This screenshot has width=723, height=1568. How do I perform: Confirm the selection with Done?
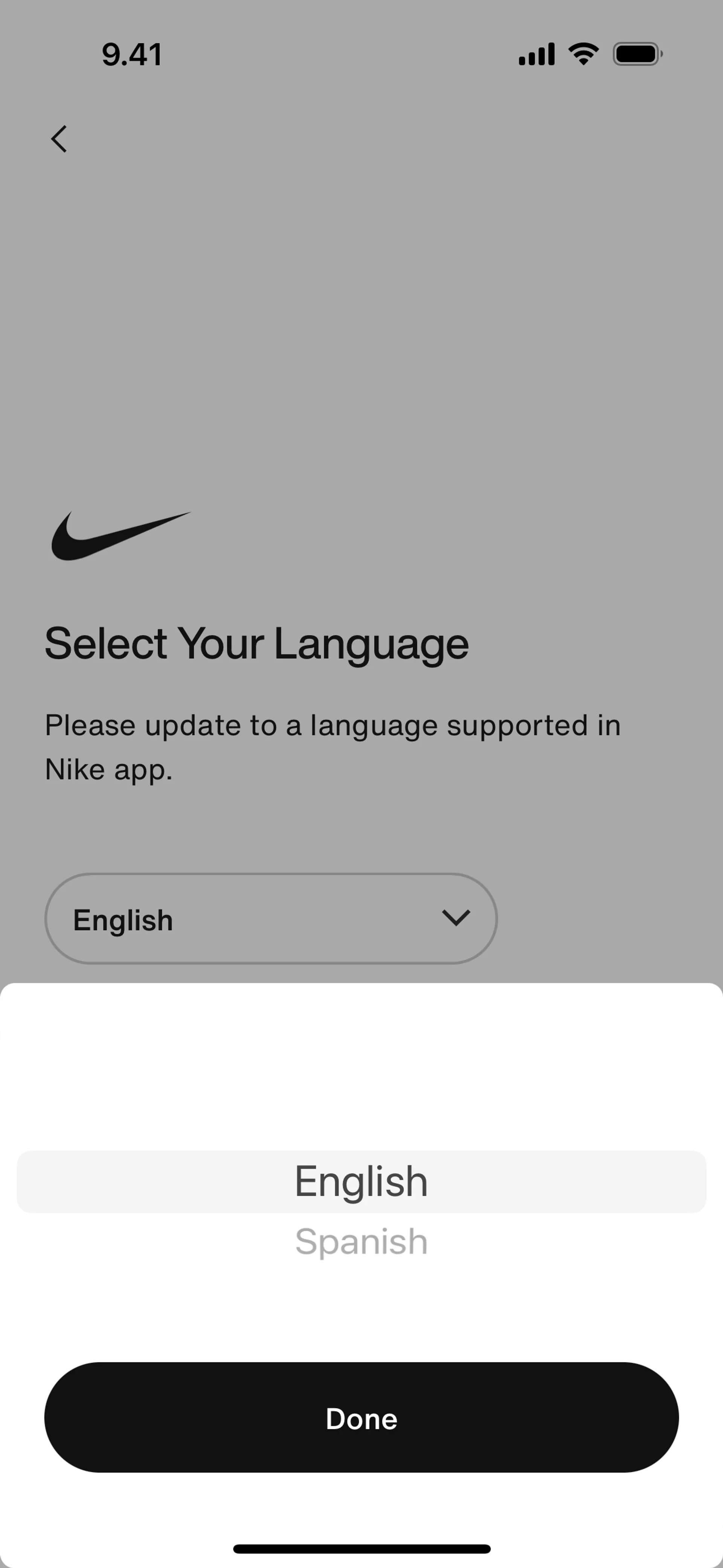361,1418
